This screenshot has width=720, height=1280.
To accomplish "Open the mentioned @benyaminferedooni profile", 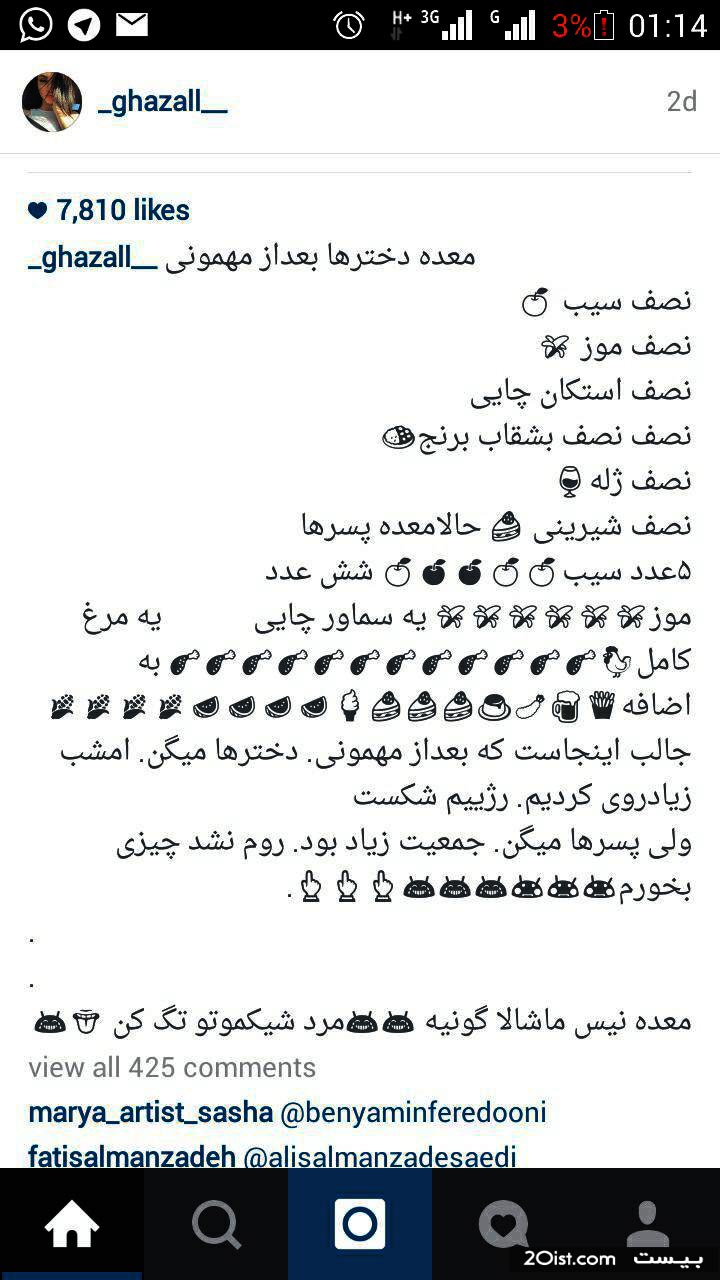I will tap(413, 1112).
